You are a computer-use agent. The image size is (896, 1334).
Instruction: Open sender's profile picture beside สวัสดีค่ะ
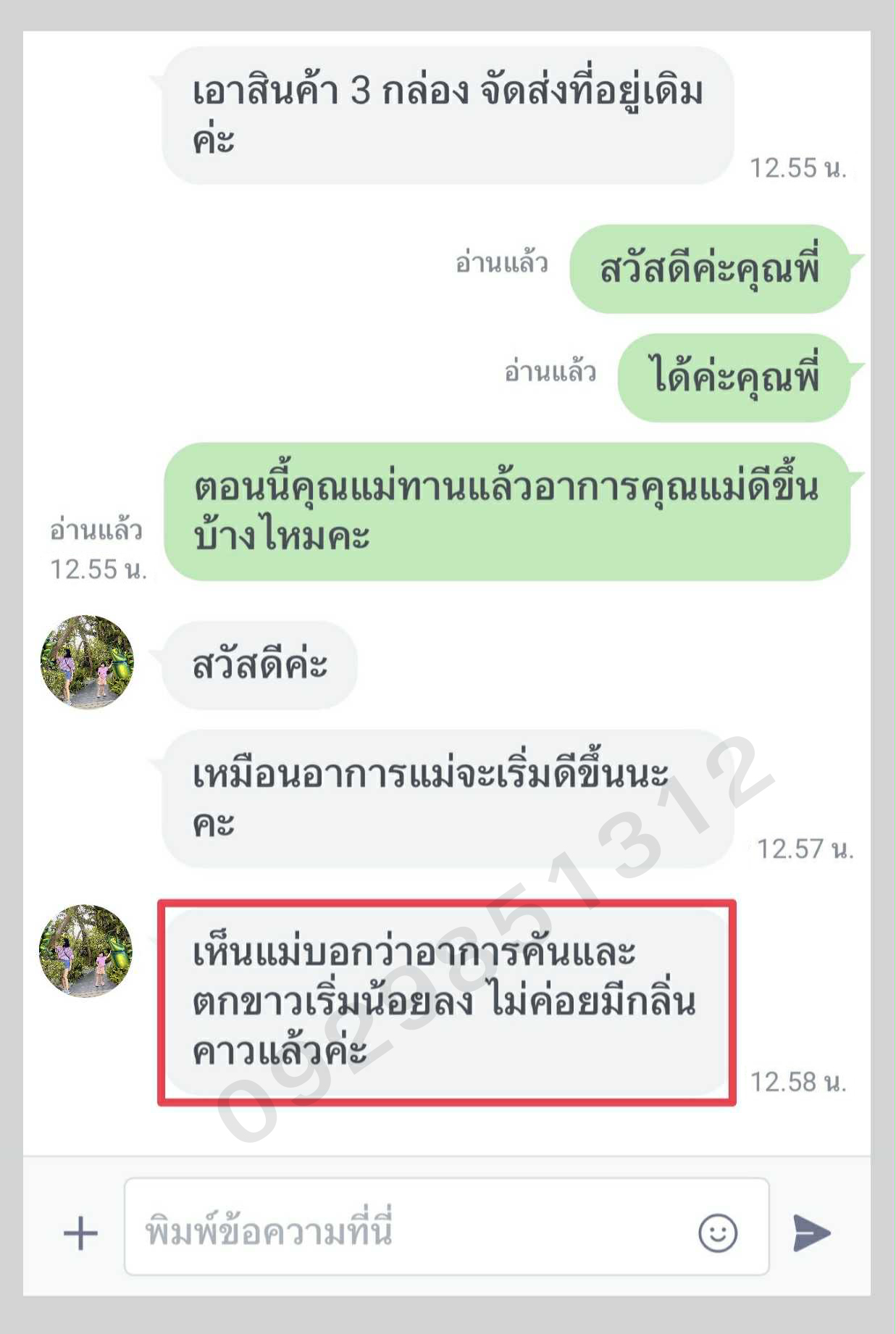coord(87,662)
